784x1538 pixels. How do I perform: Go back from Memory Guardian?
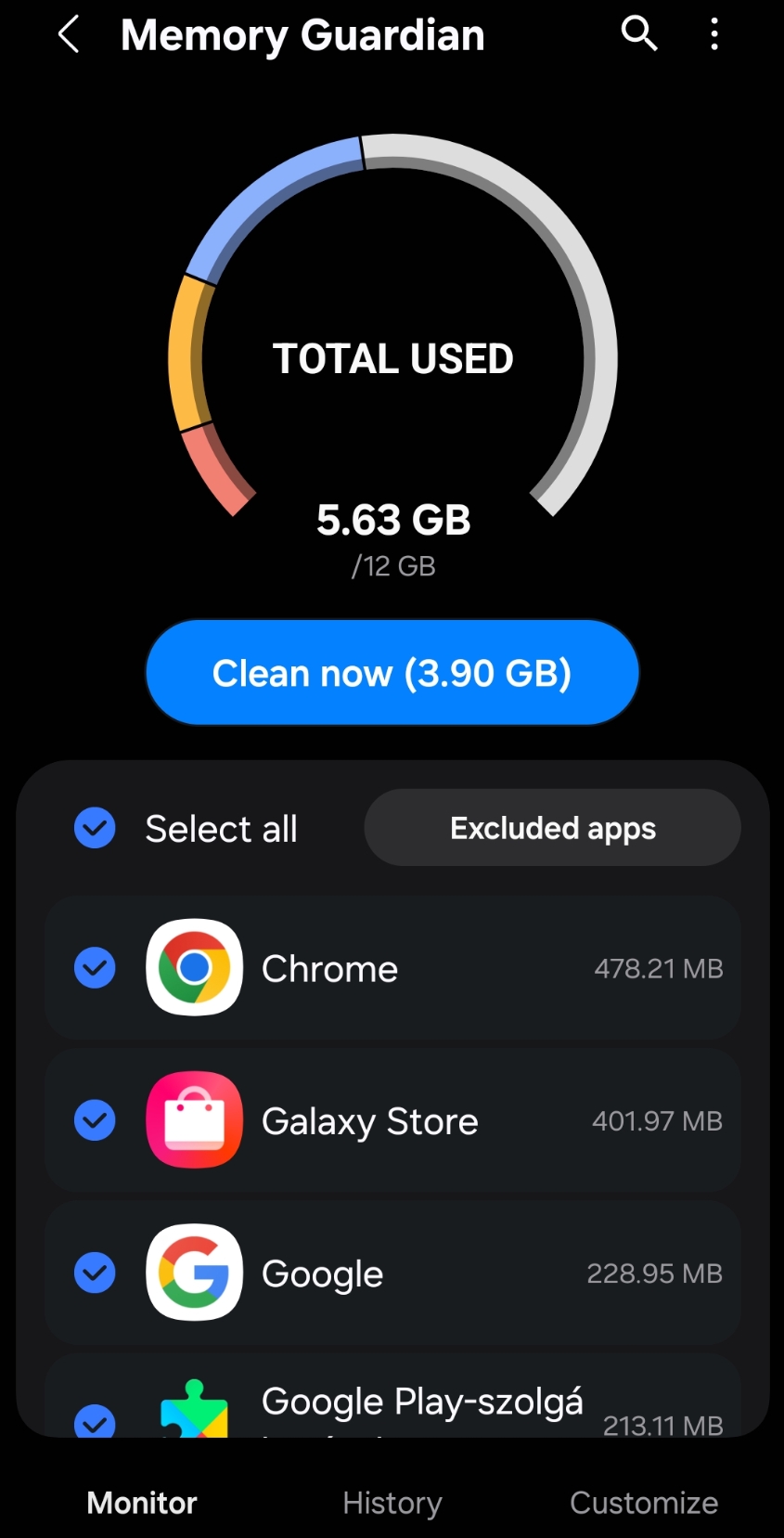pos(69,35)
